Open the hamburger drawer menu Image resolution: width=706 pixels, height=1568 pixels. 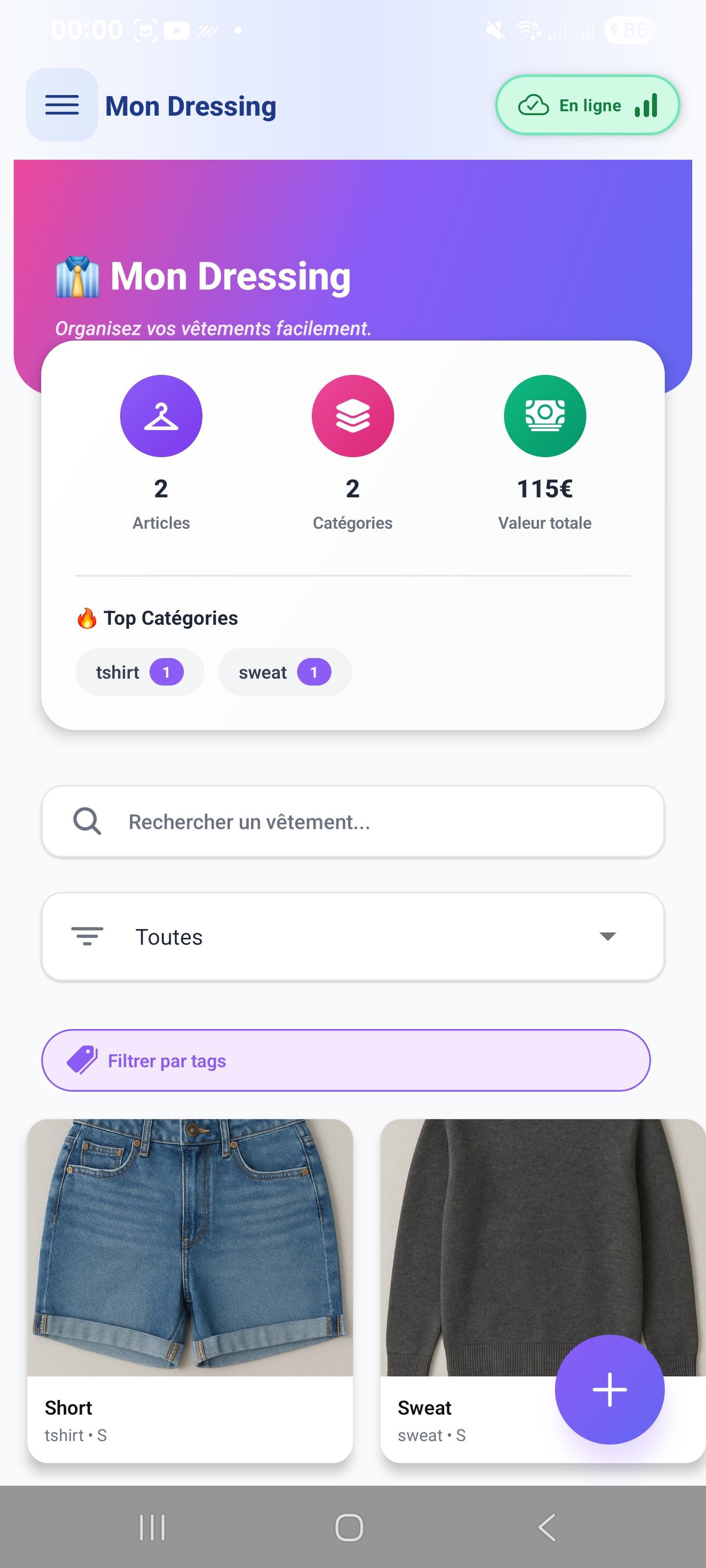click(x=61, y=105)
